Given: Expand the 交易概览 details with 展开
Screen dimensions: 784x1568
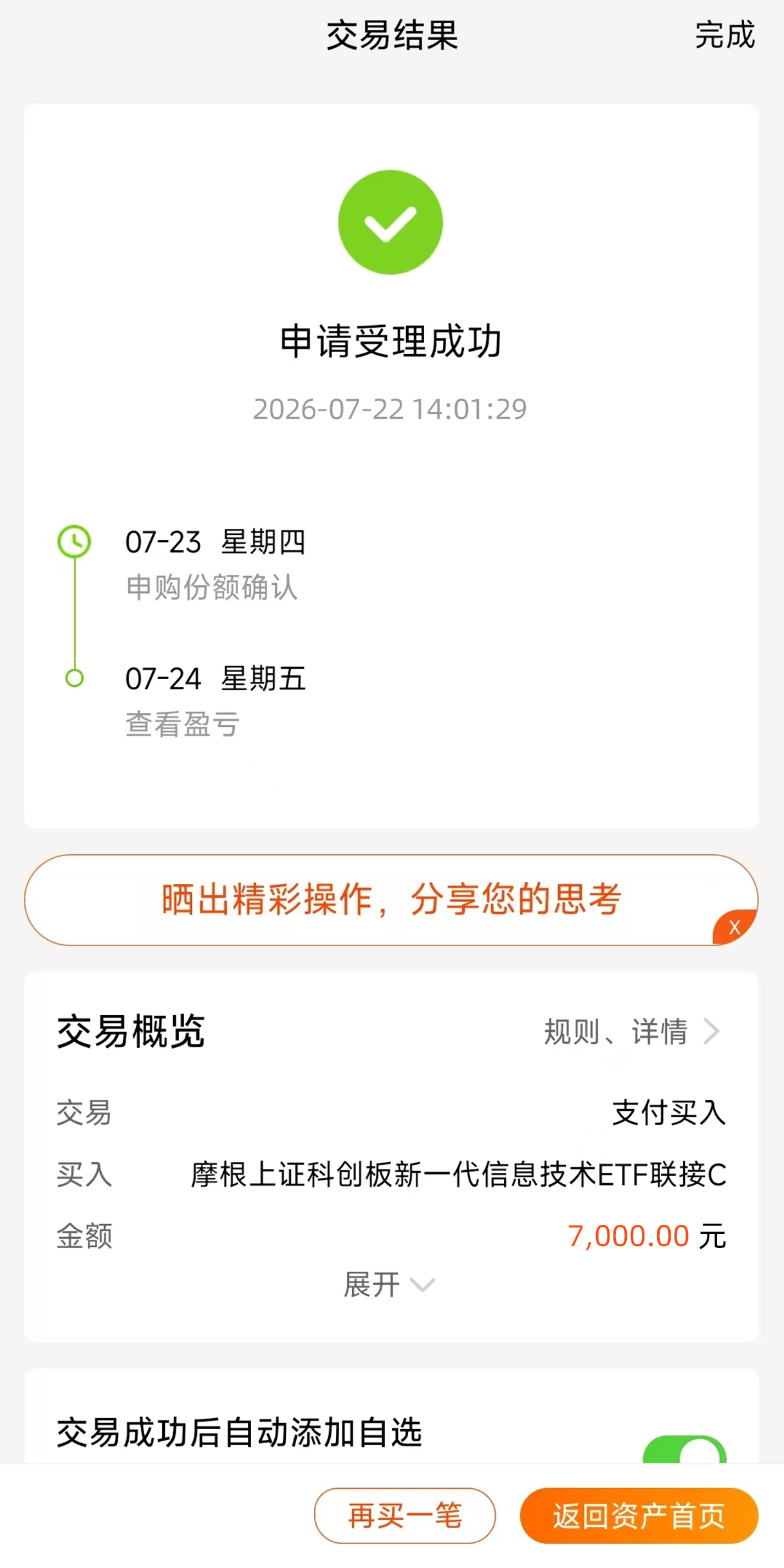Looking at the screenshot, I should (389, 1285).
